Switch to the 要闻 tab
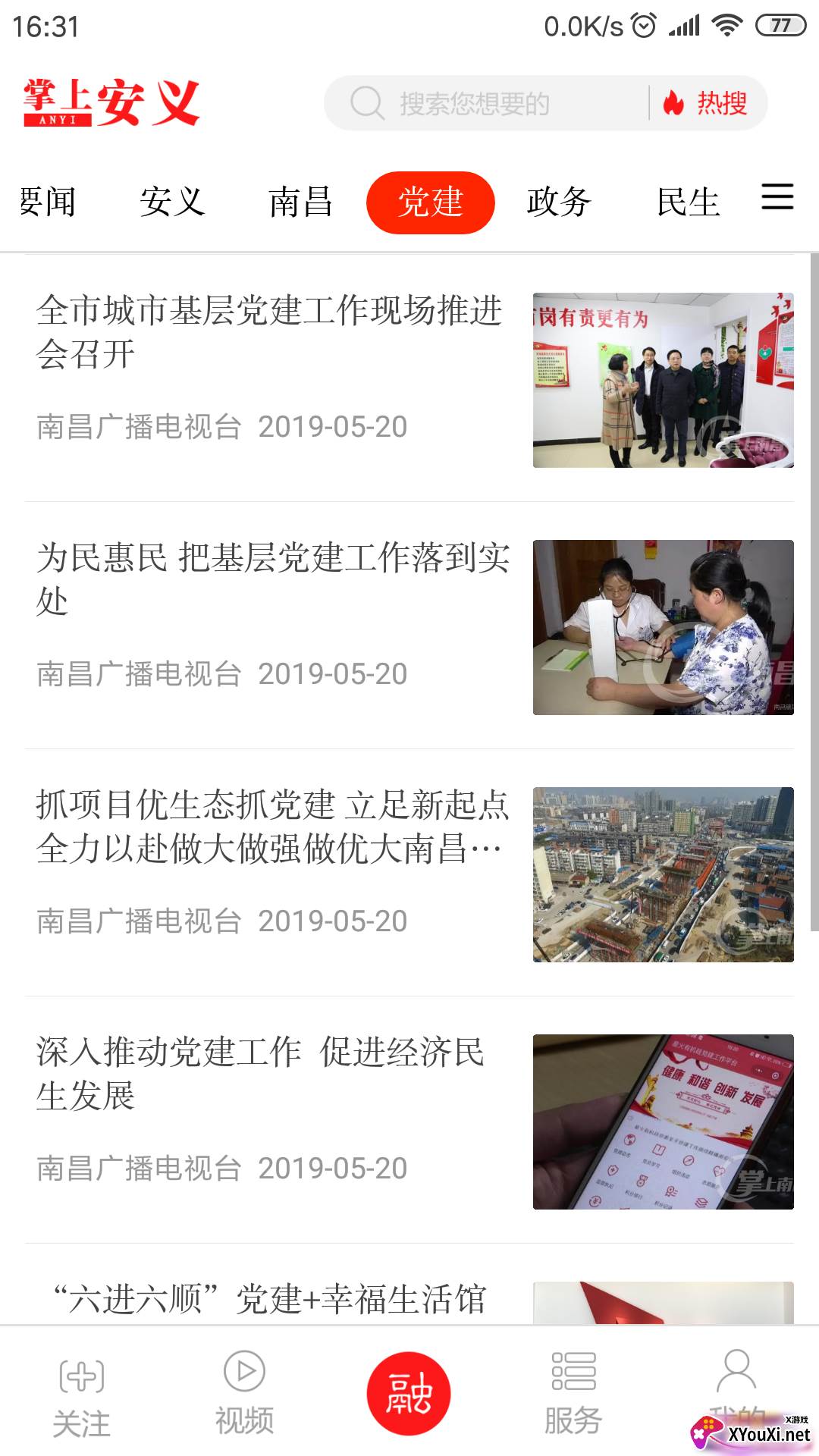This screenshot has width=819, height=1456. point(47,202)
